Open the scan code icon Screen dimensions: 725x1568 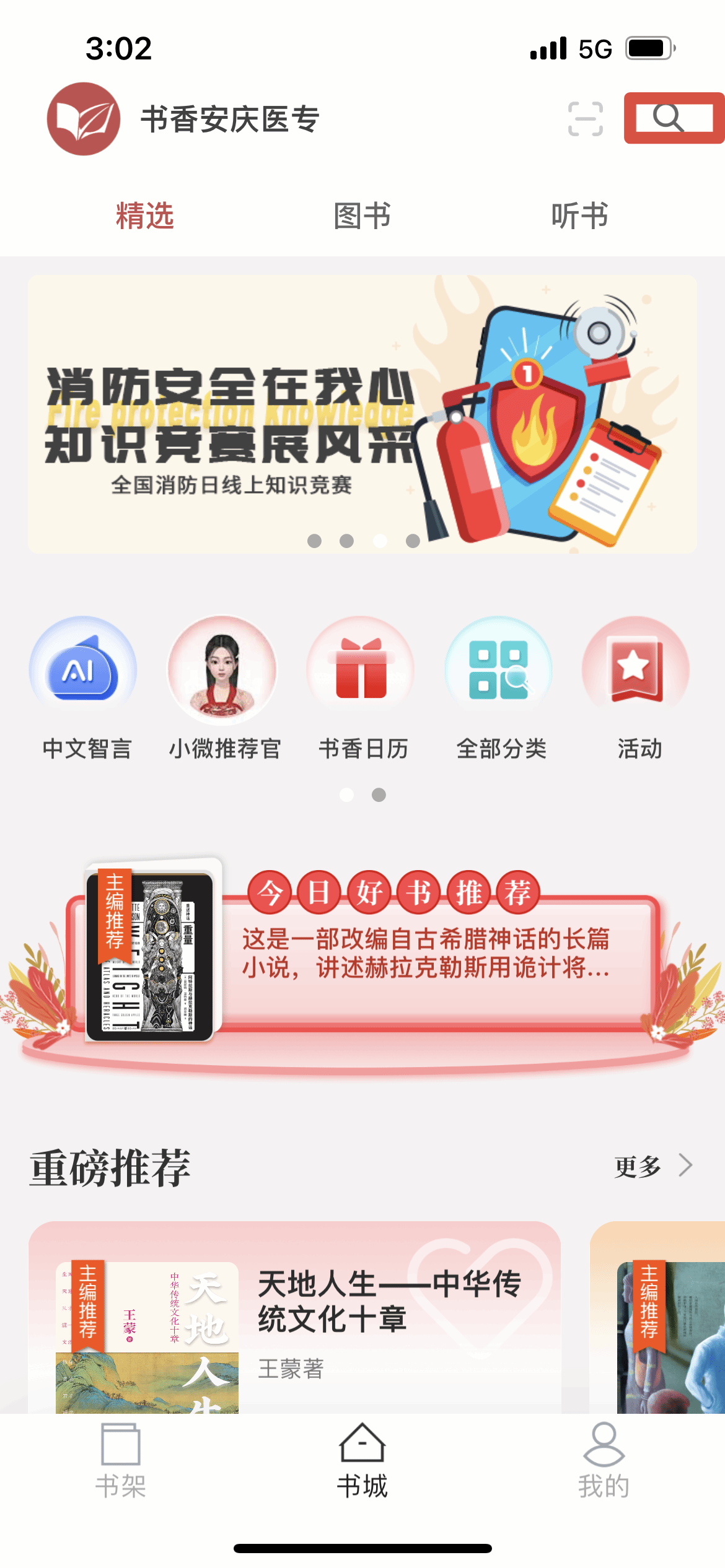pyautogui.click(x=585, y=118)
